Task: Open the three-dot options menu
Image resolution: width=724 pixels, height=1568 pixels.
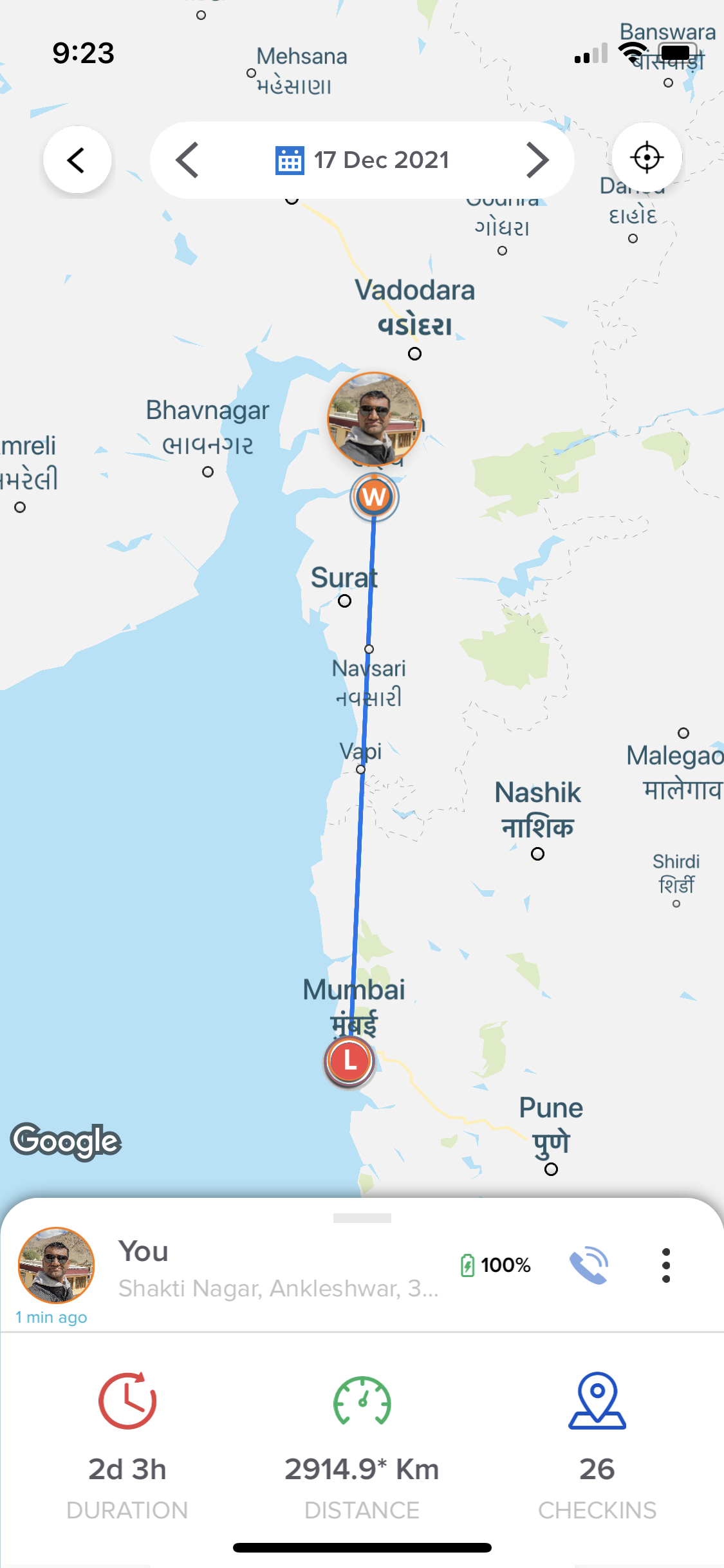Action: click(666, 1265)
